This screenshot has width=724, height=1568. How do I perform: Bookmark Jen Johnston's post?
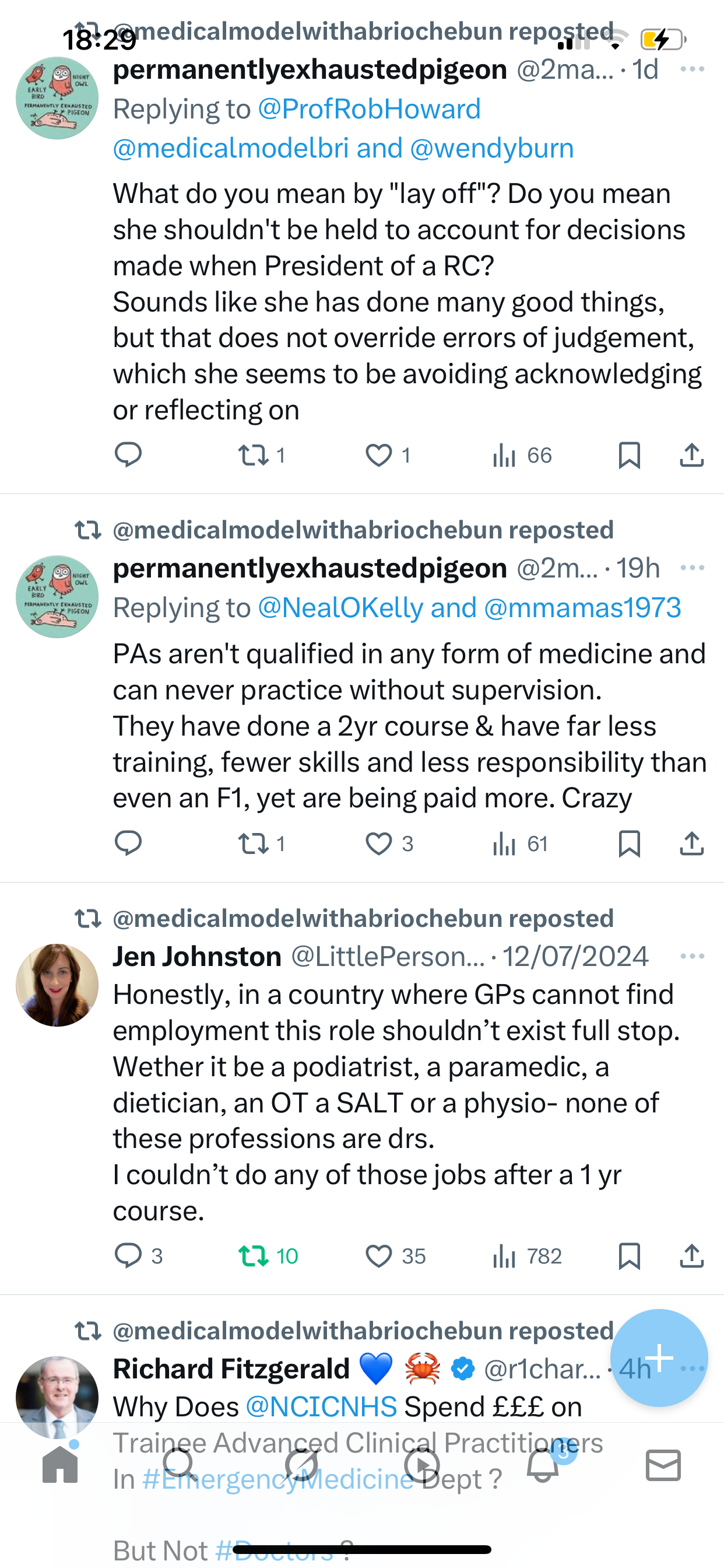[629, 1256]
